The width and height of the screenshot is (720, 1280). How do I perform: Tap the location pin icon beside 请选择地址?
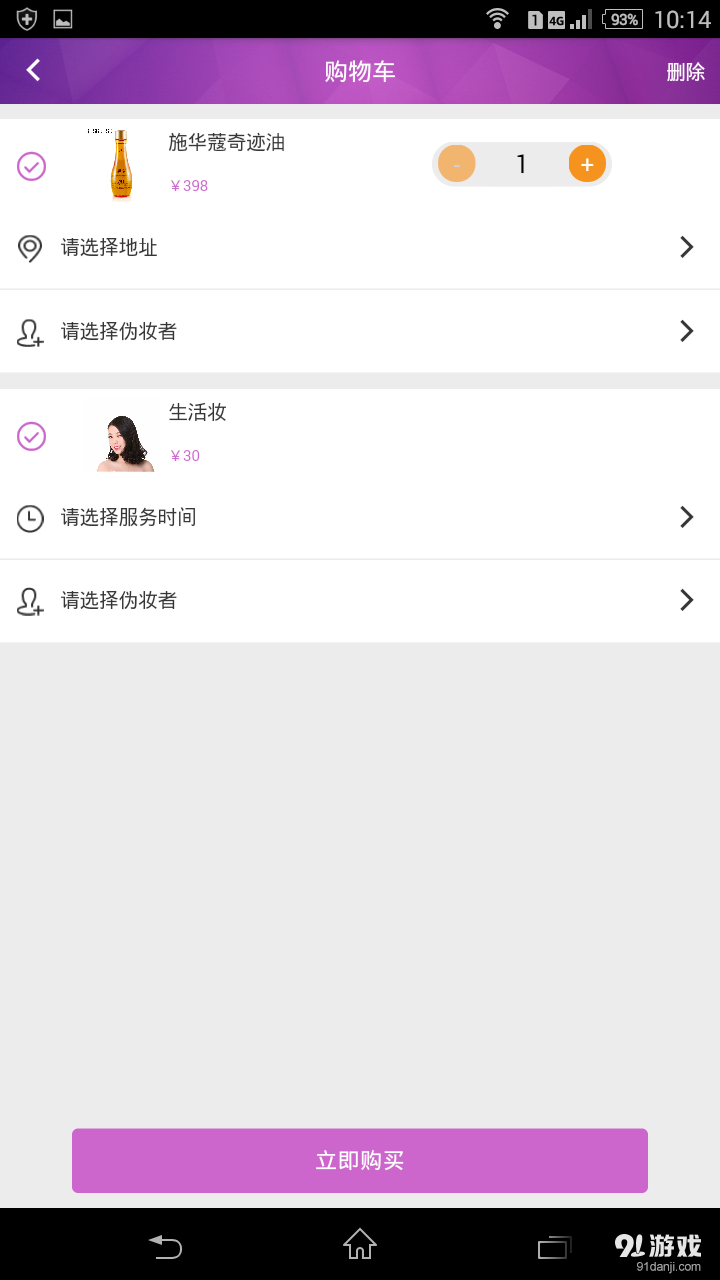point(30,247)
